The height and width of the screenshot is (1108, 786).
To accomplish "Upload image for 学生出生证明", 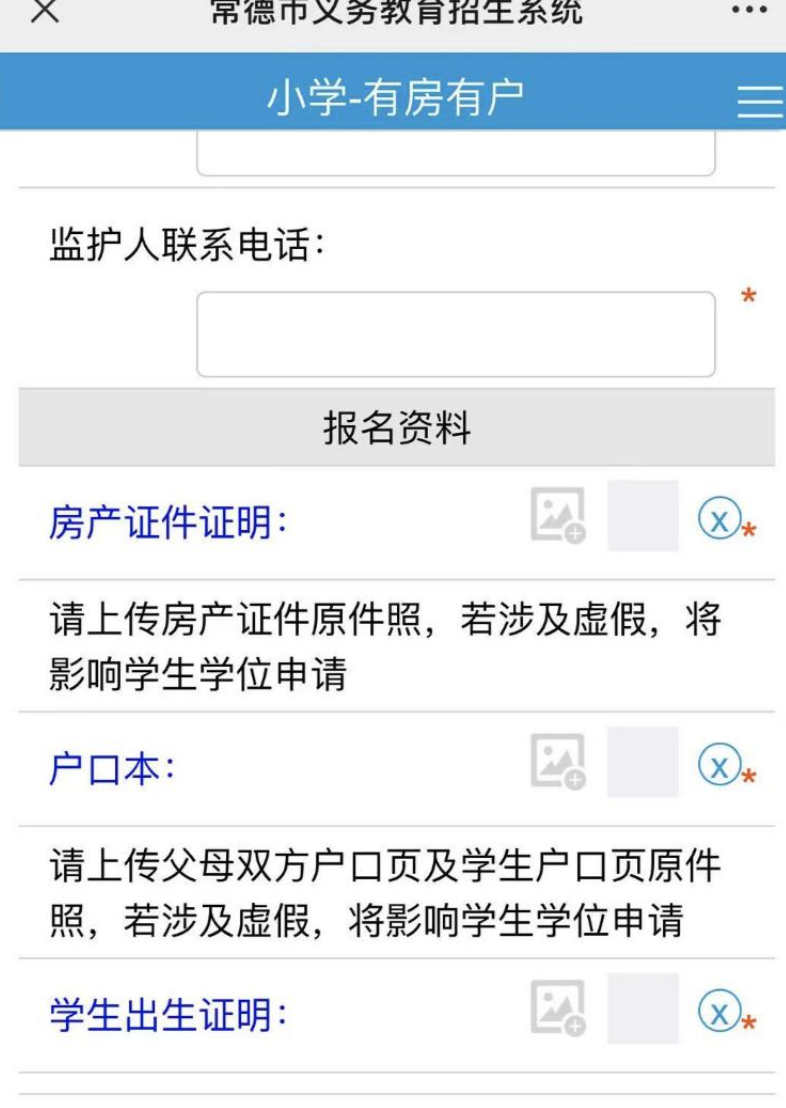I will tap(557, 1009).
